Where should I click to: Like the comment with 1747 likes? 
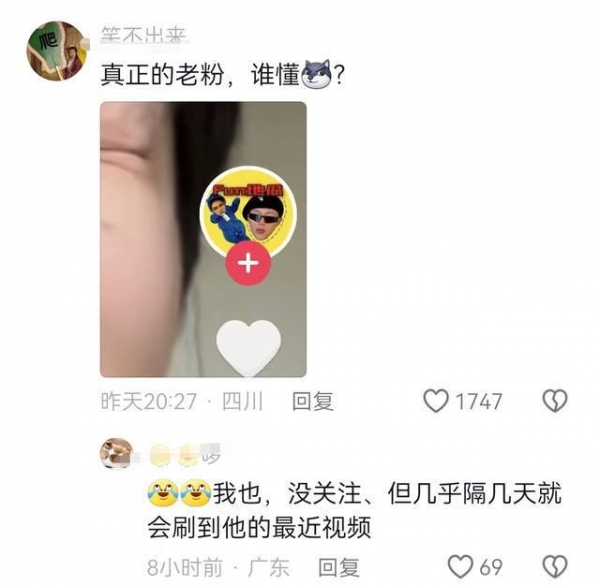coord(437,402)
